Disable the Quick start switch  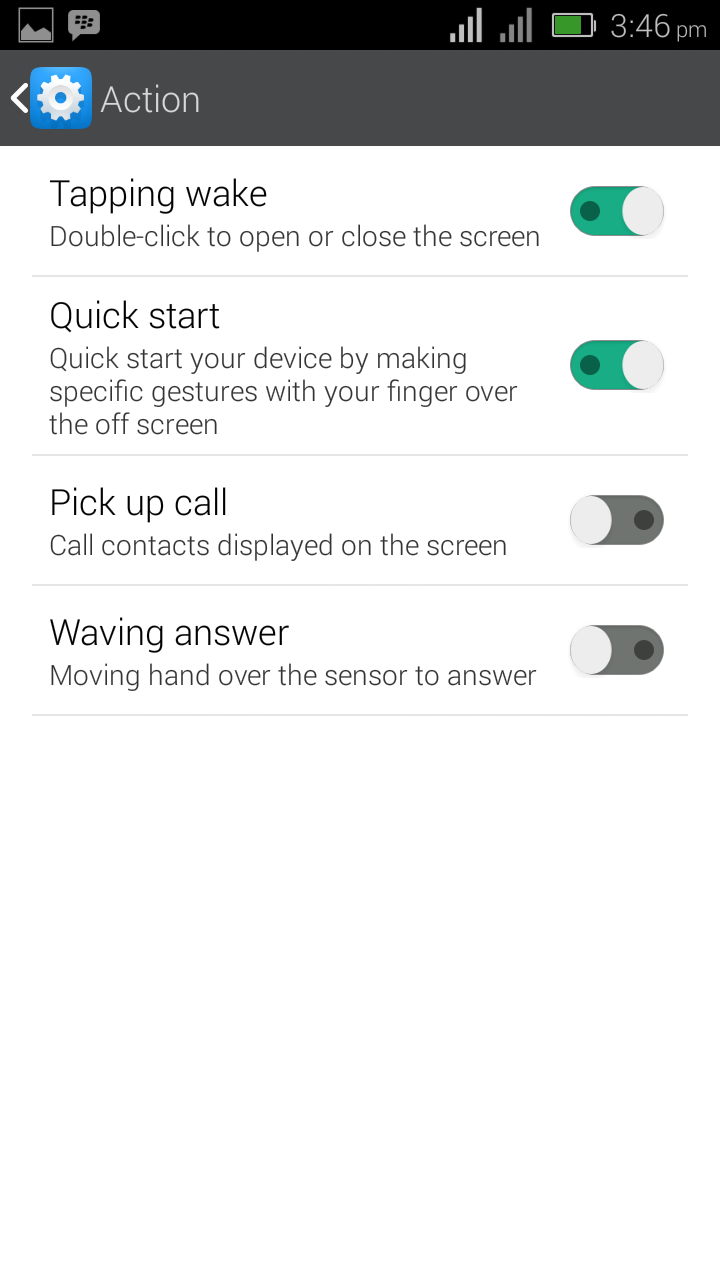coord(616,365)
